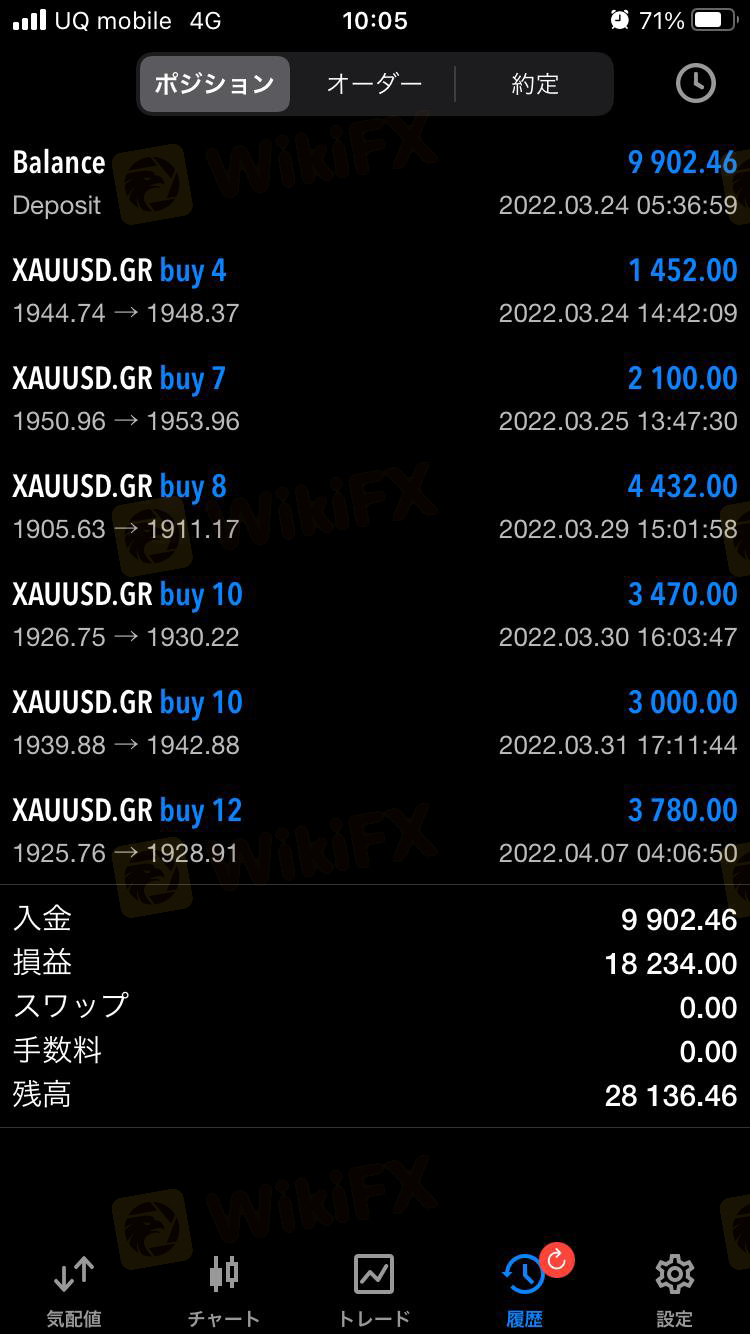Expand the XAUUSD.GR buy 12 position
The image size is (750, 1334).
(x=374, y=831)
